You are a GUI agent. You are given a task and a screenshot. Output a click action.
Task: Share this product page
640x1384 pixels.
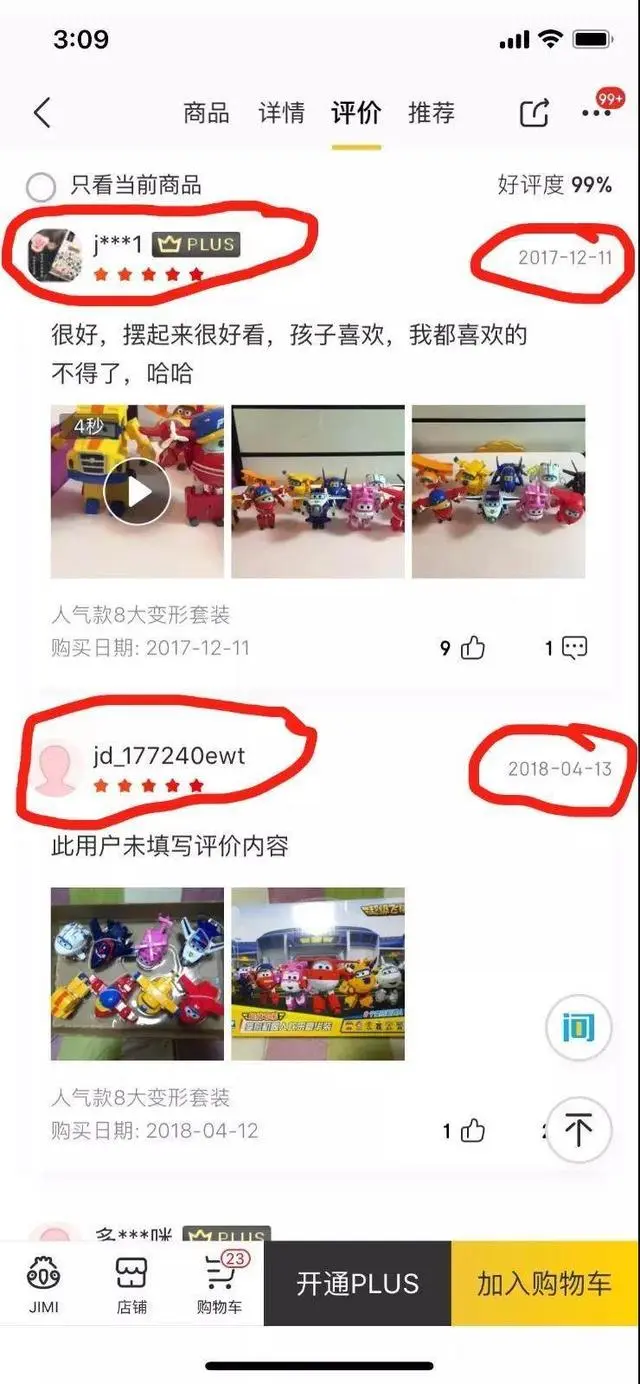[x=534, y=113]
